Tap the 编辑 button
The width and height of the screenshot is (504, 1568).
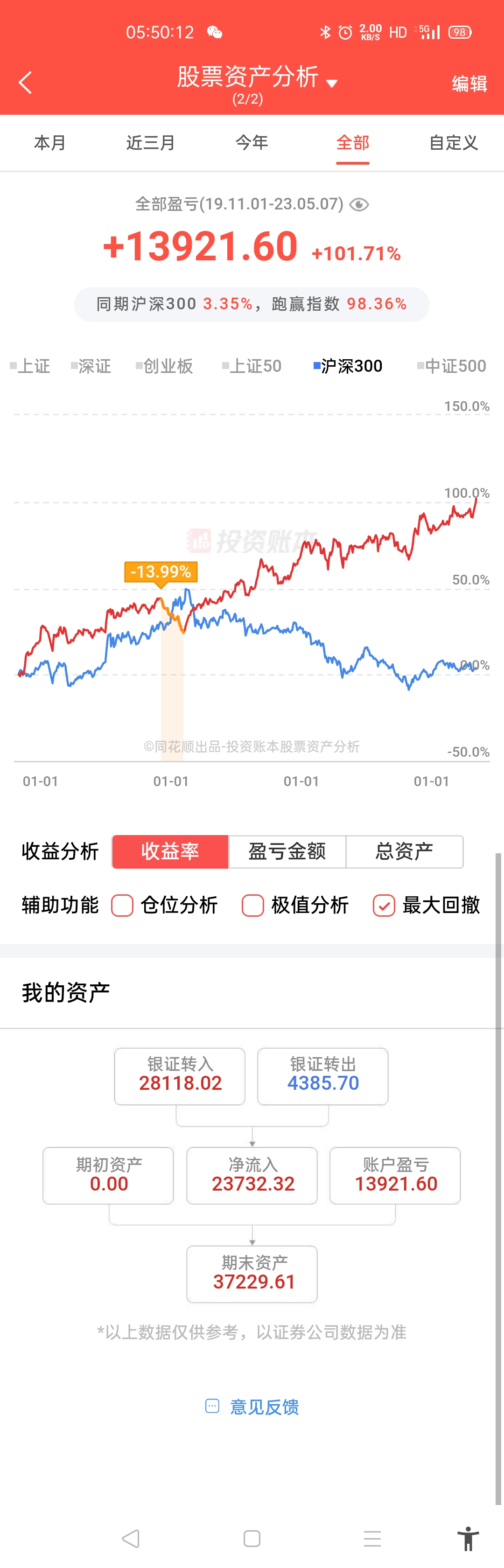[469, 84]
